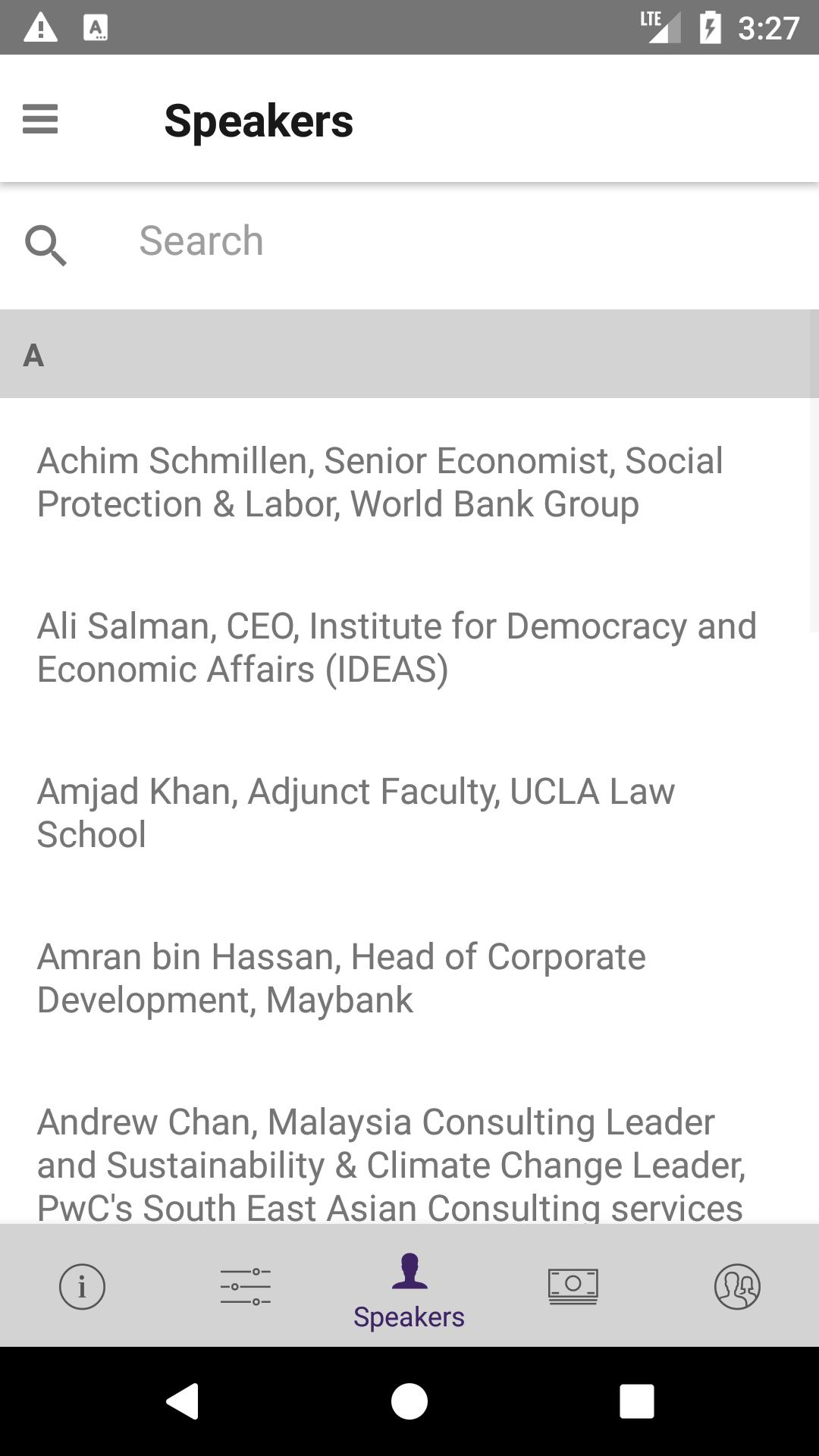The width and height of the screenshot is (819, 1456).
Task: Open the attendees people tab
Action: coord(737,1286)
